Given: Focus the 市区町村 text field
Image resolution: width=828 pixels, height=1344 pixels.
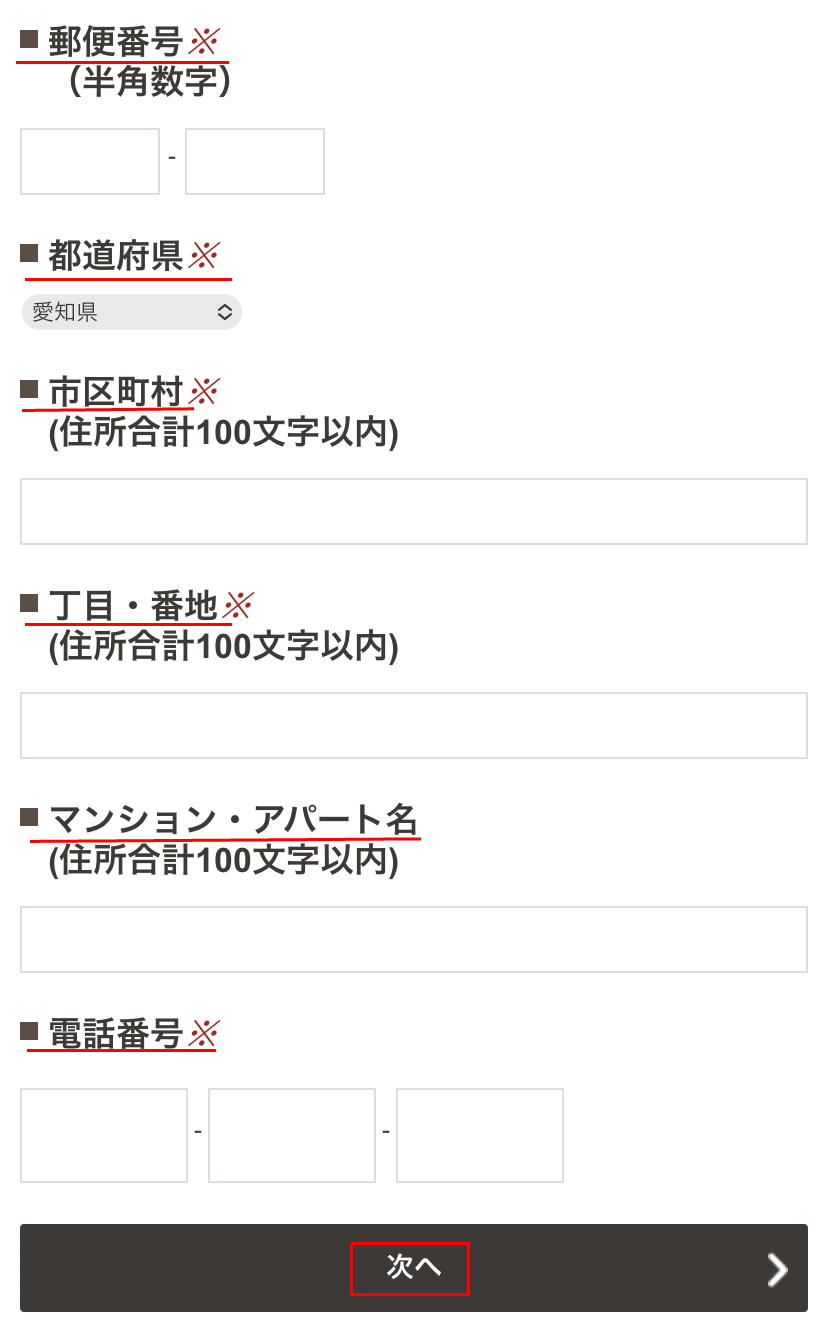Looking at the screenshot, I should (414, 511).
